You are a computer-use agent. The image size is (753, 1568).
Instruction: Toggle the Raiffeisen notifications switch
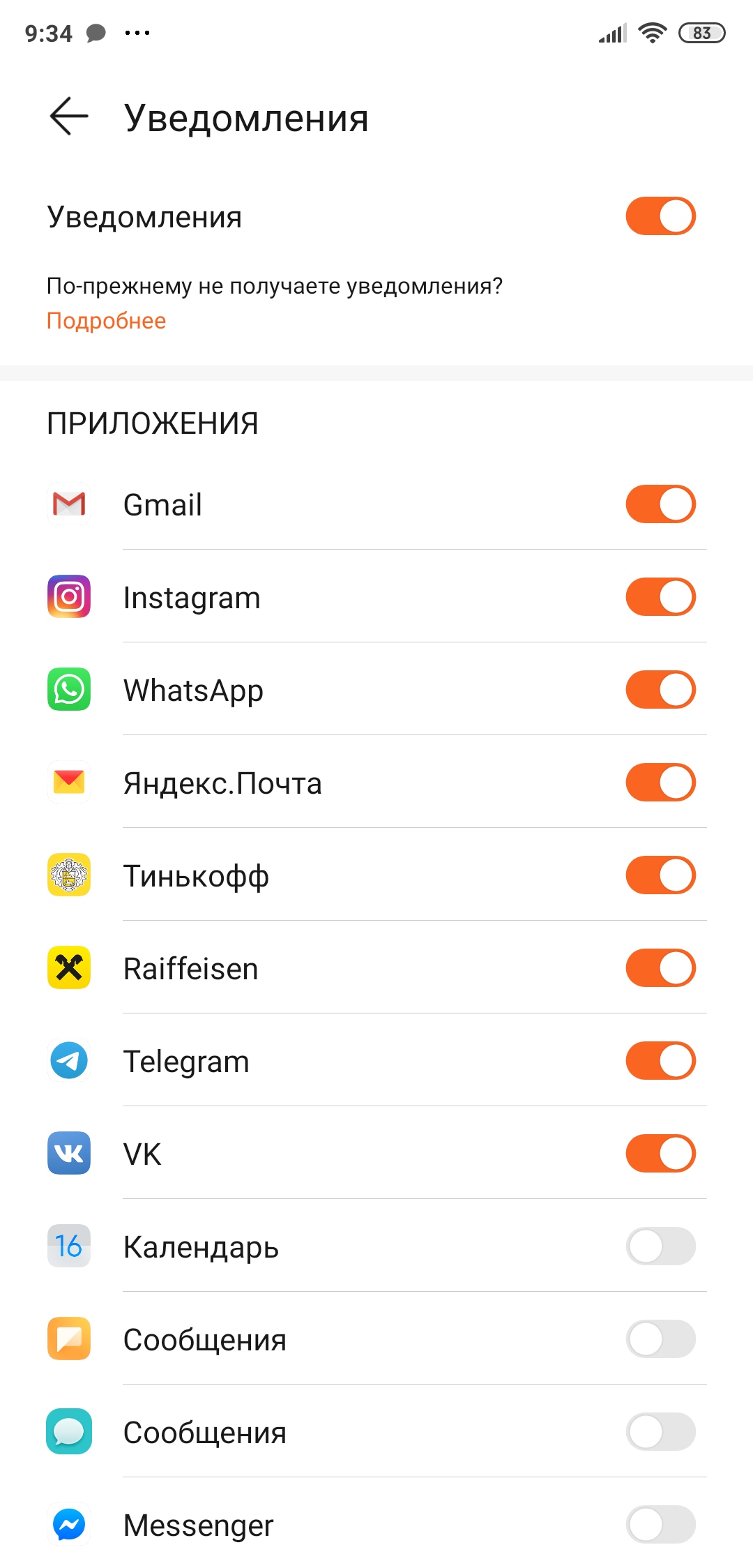[x=660, y=968]
